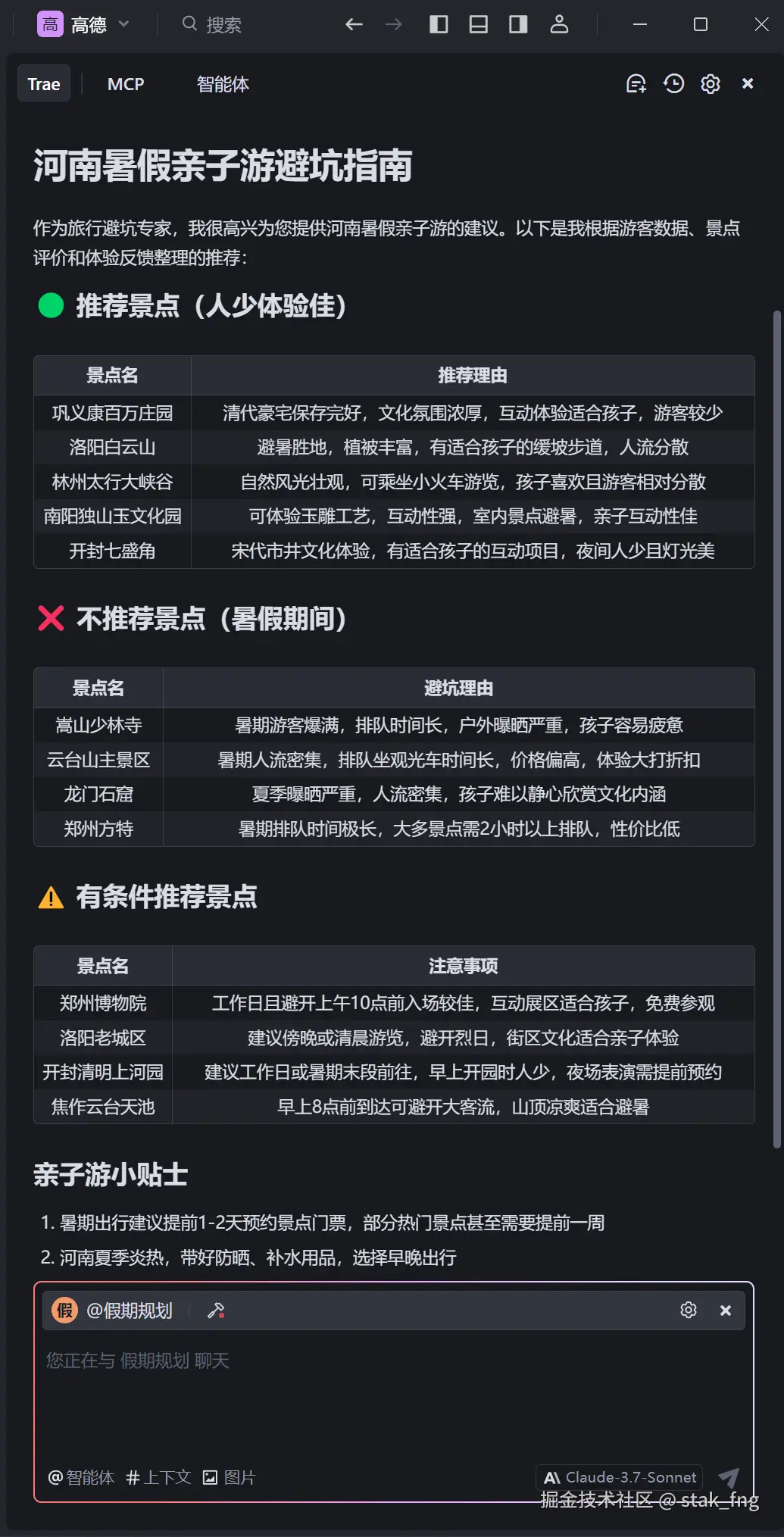Maximize the window

click(x=701, y=25)
